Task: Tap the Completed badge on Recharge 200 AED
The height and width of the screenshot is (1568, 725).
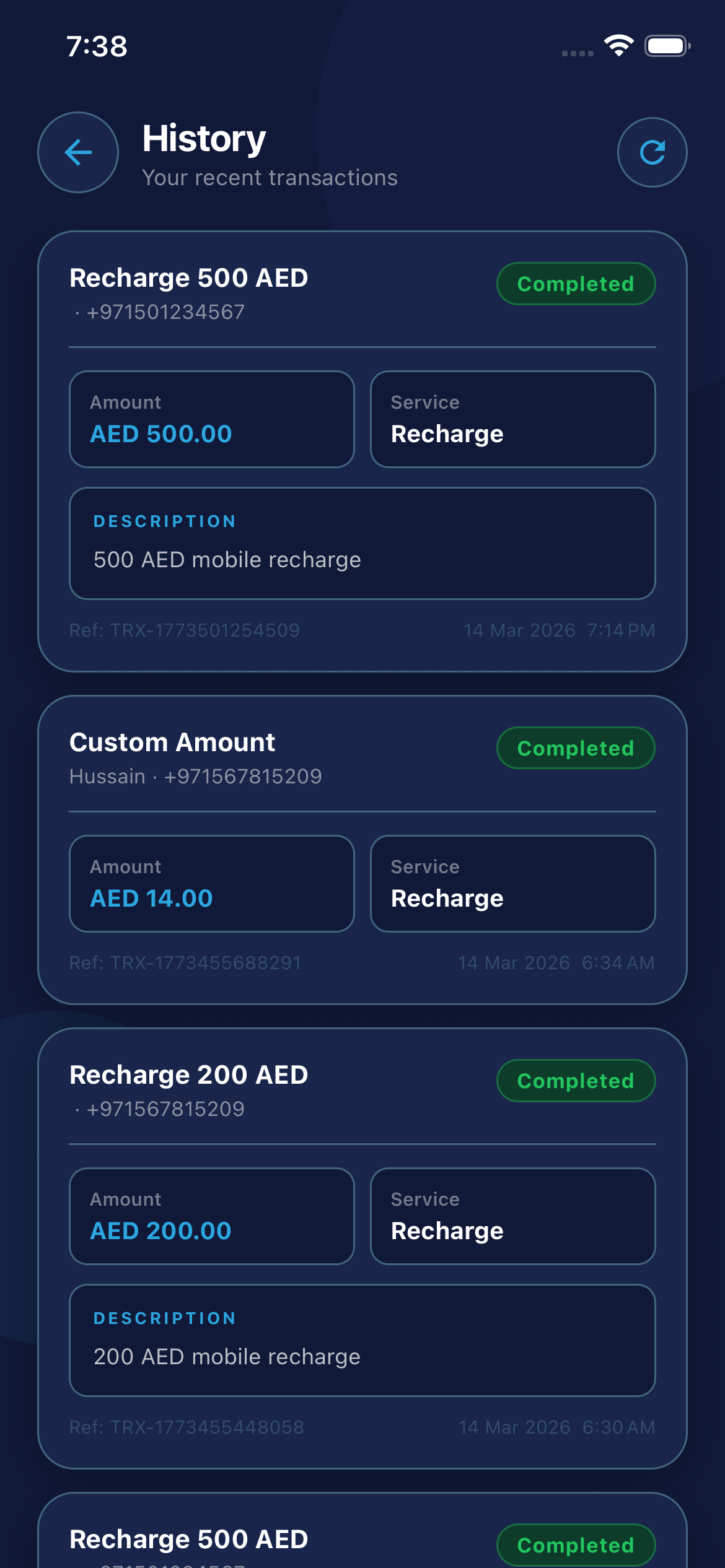Action: click(x=576, y=1081)
